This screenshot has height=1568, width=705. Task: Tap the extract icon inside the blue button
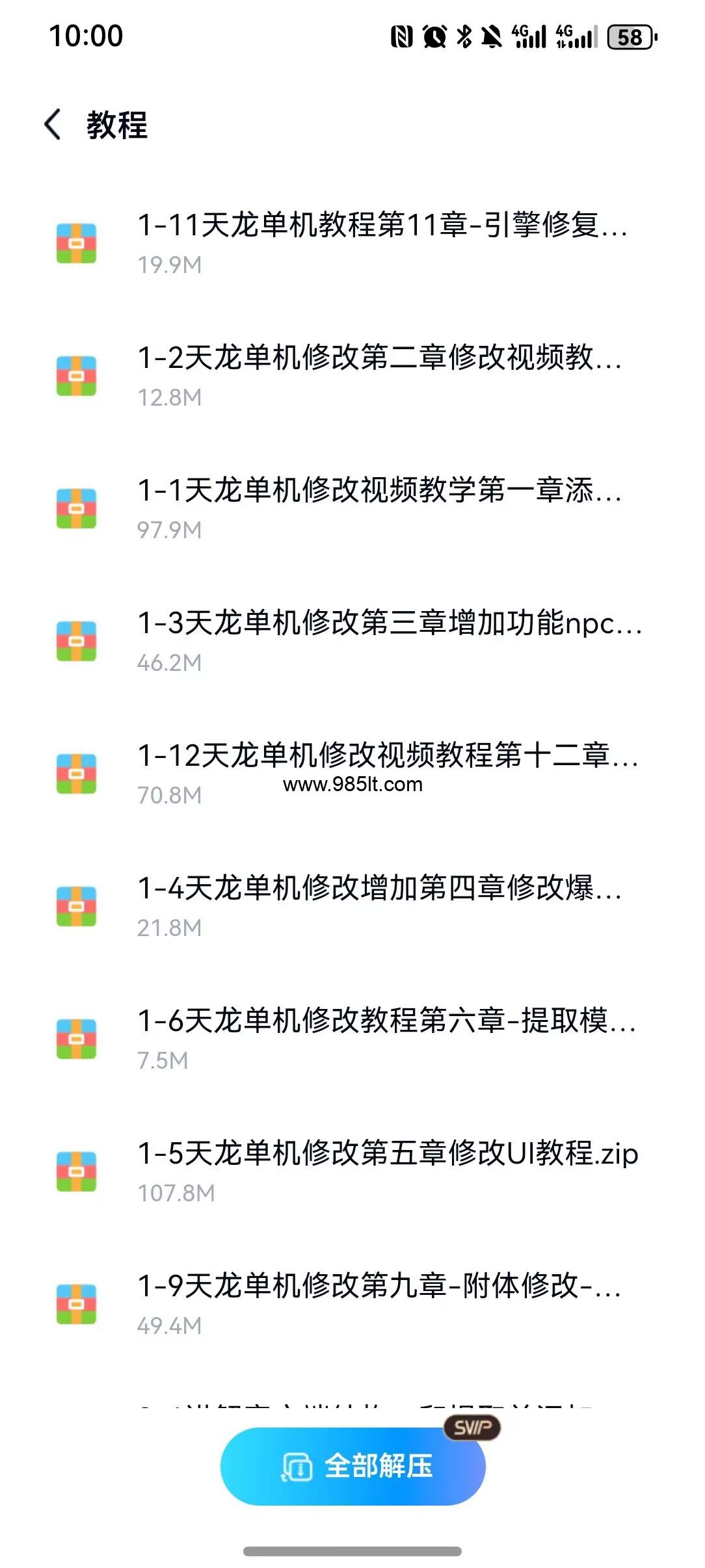(299, 1466)
